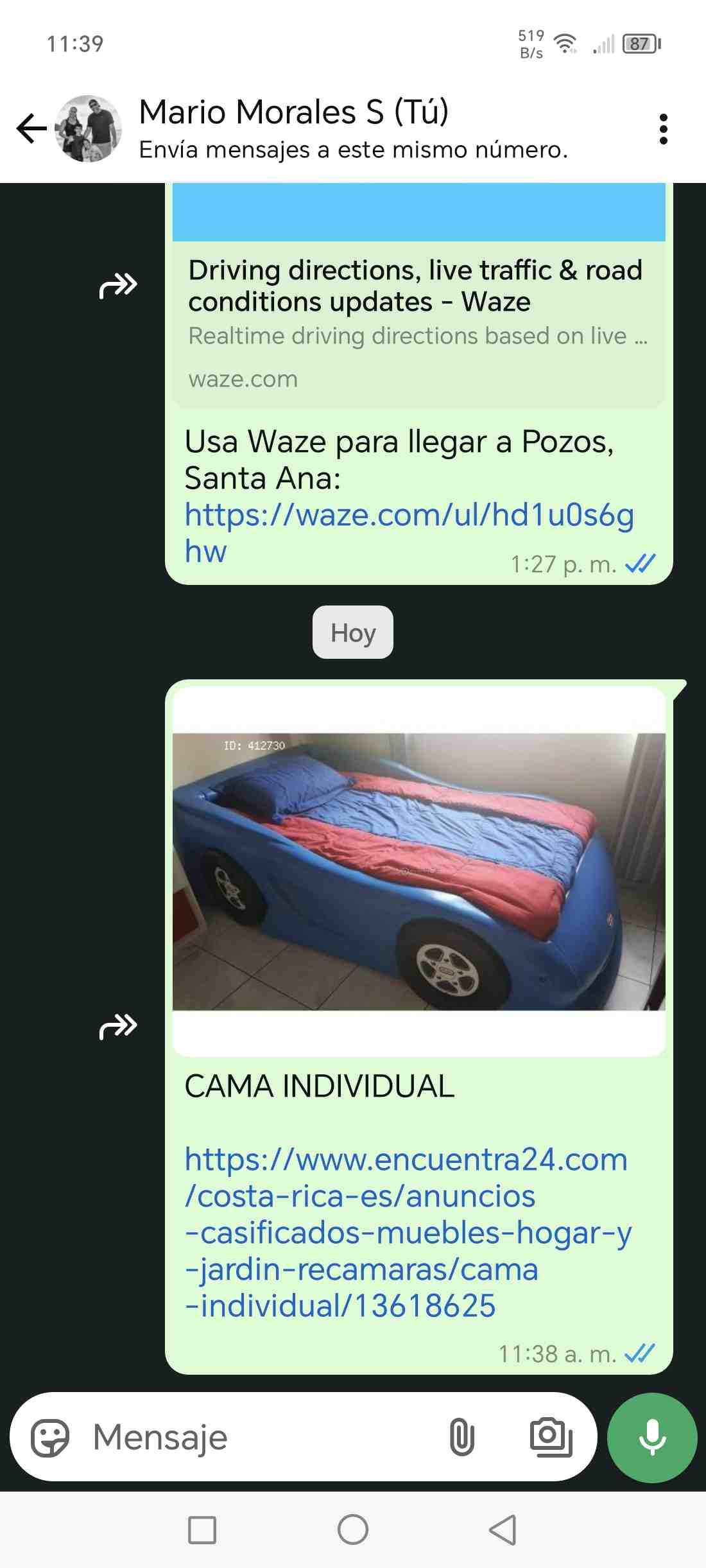Forward the Waze directions message

coord(118,285)
